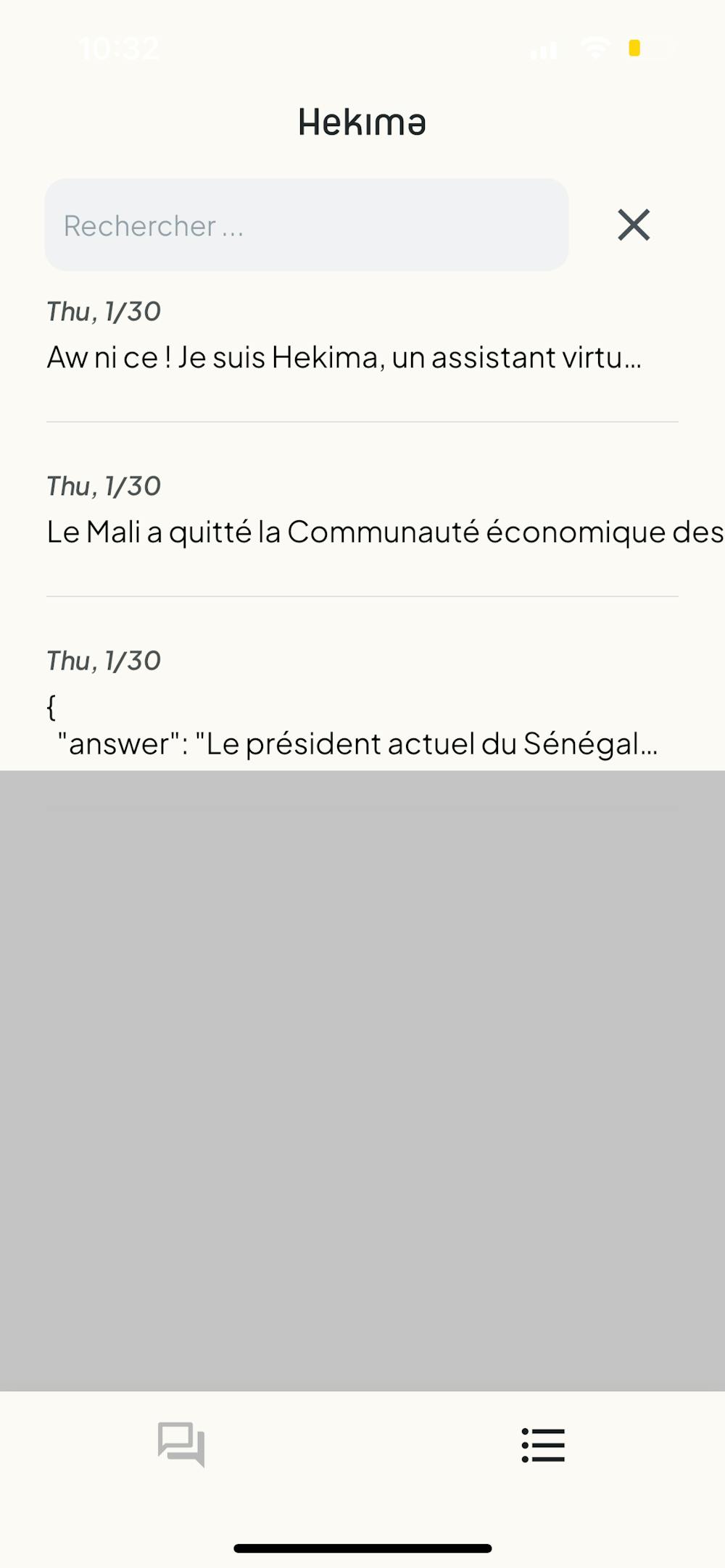The height and width of the screenshot is (1568, 725).
Task: Open the "Le président actuel du Sénégal" conversation
Action: (x=352, y=743)
